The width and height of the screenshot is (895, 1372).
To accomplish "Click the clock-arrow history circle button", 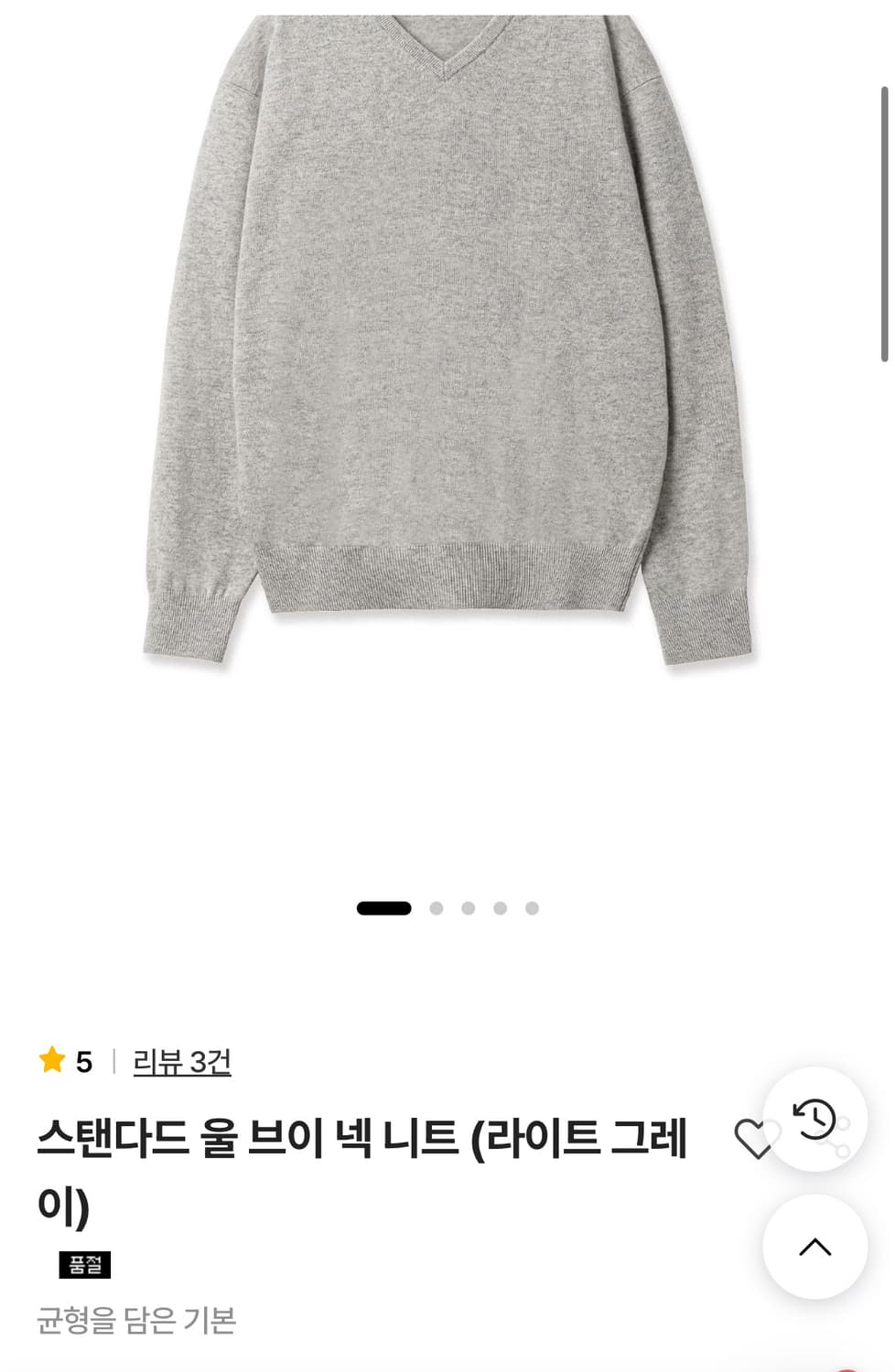I will [814, 1117].
